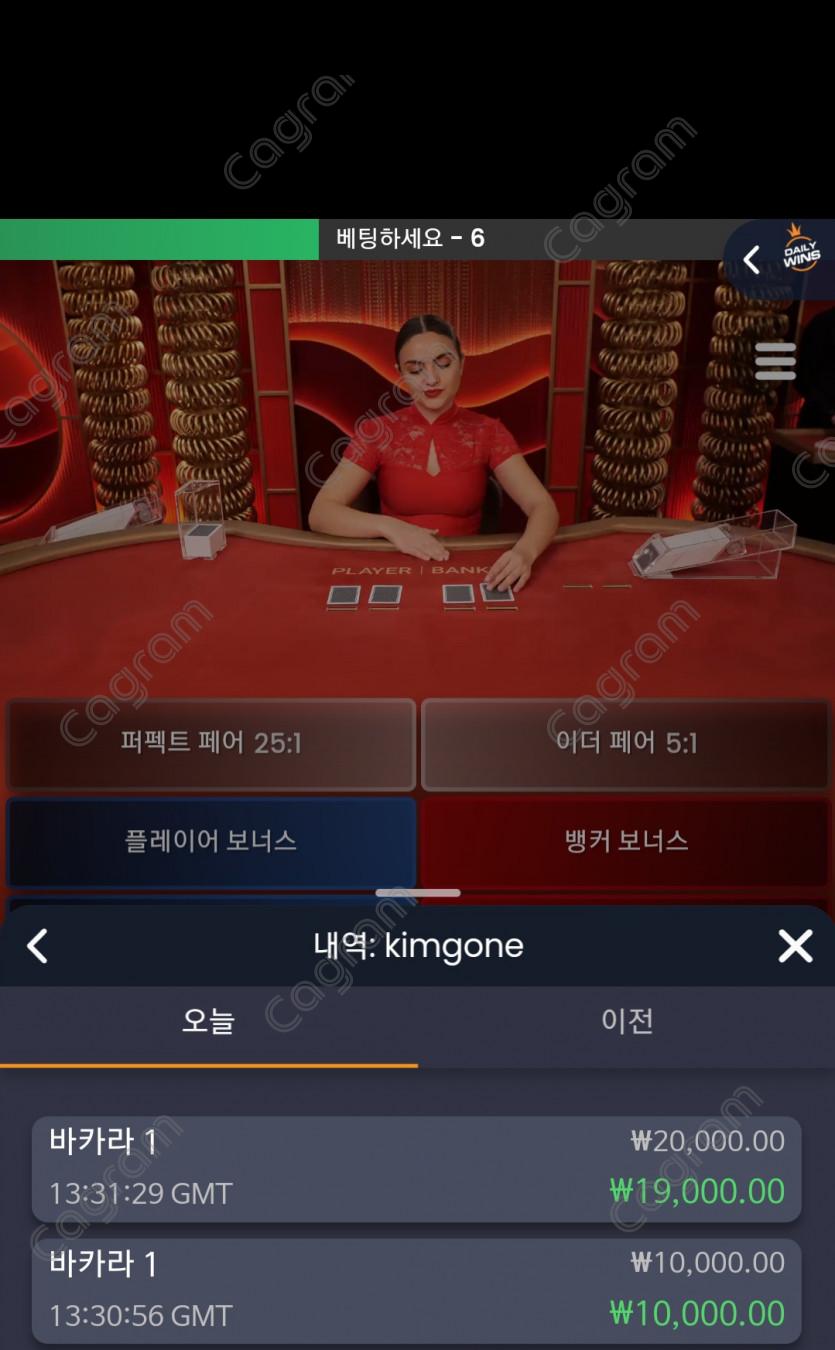The image size is (835, 1350).
Task: Place a 플레이어 보너스 bet
Action: 211,840
